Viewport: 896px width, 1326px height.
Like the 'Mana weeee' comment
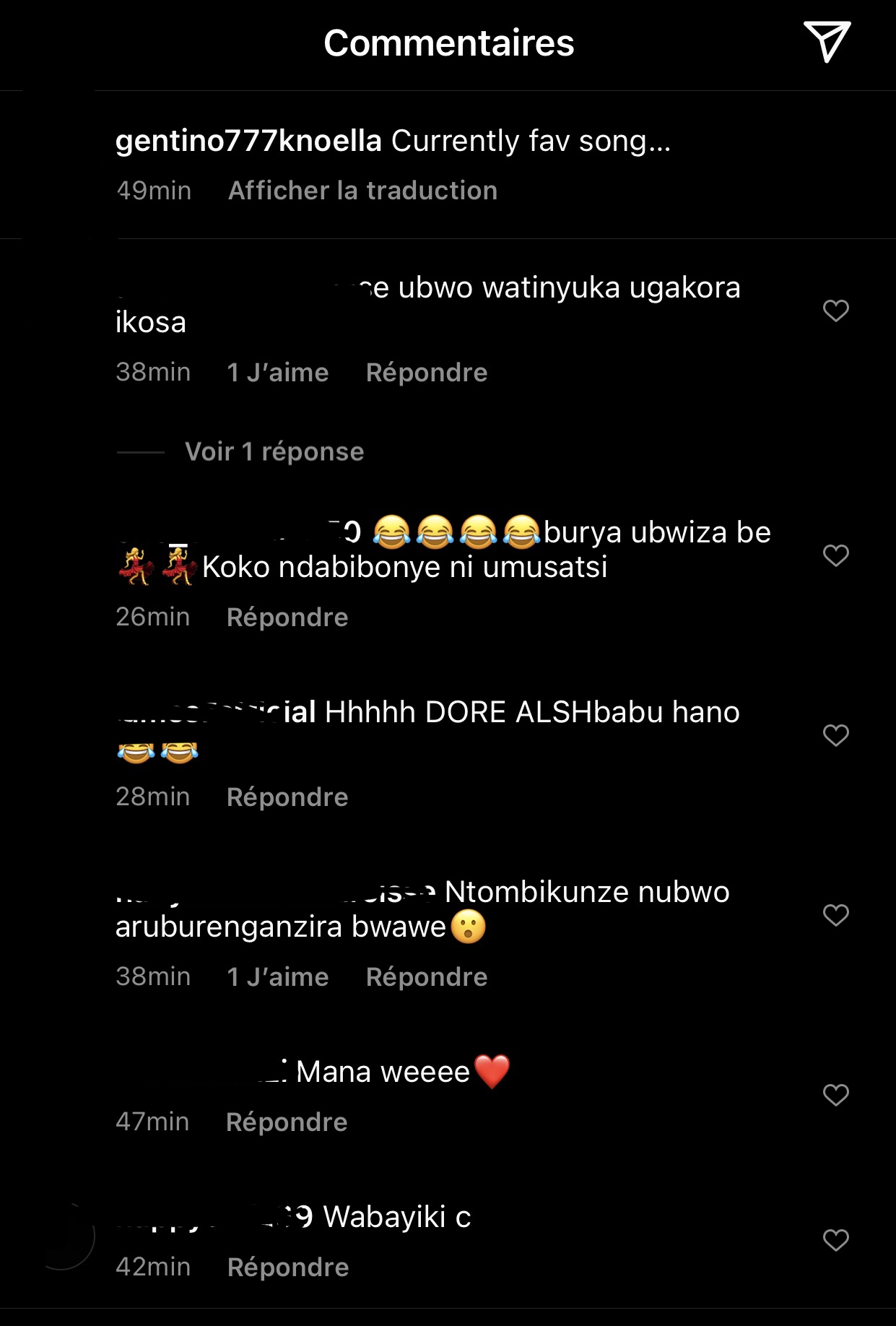(x=835, y=1095)
